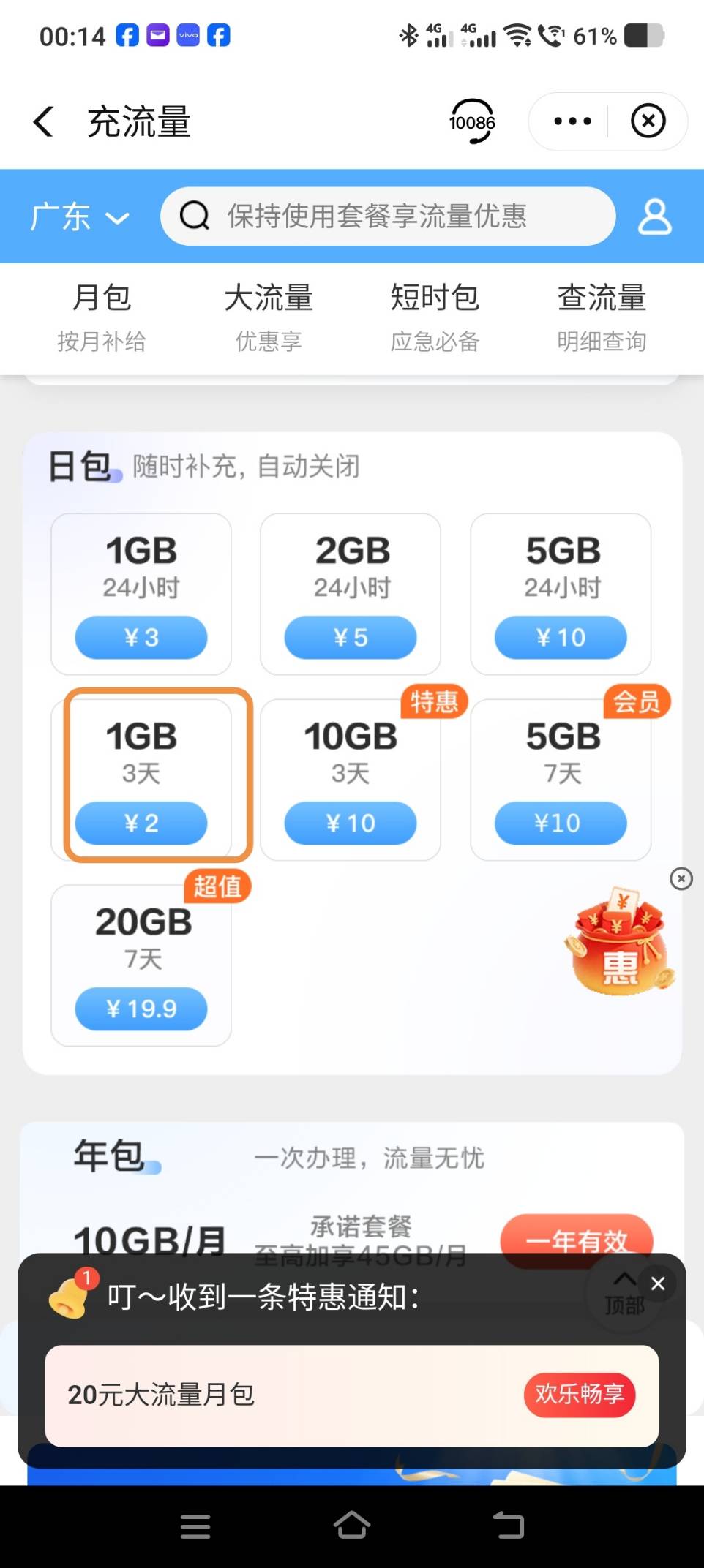Select the 特惠 10GB 3天 package

click(x=351, y=779)
